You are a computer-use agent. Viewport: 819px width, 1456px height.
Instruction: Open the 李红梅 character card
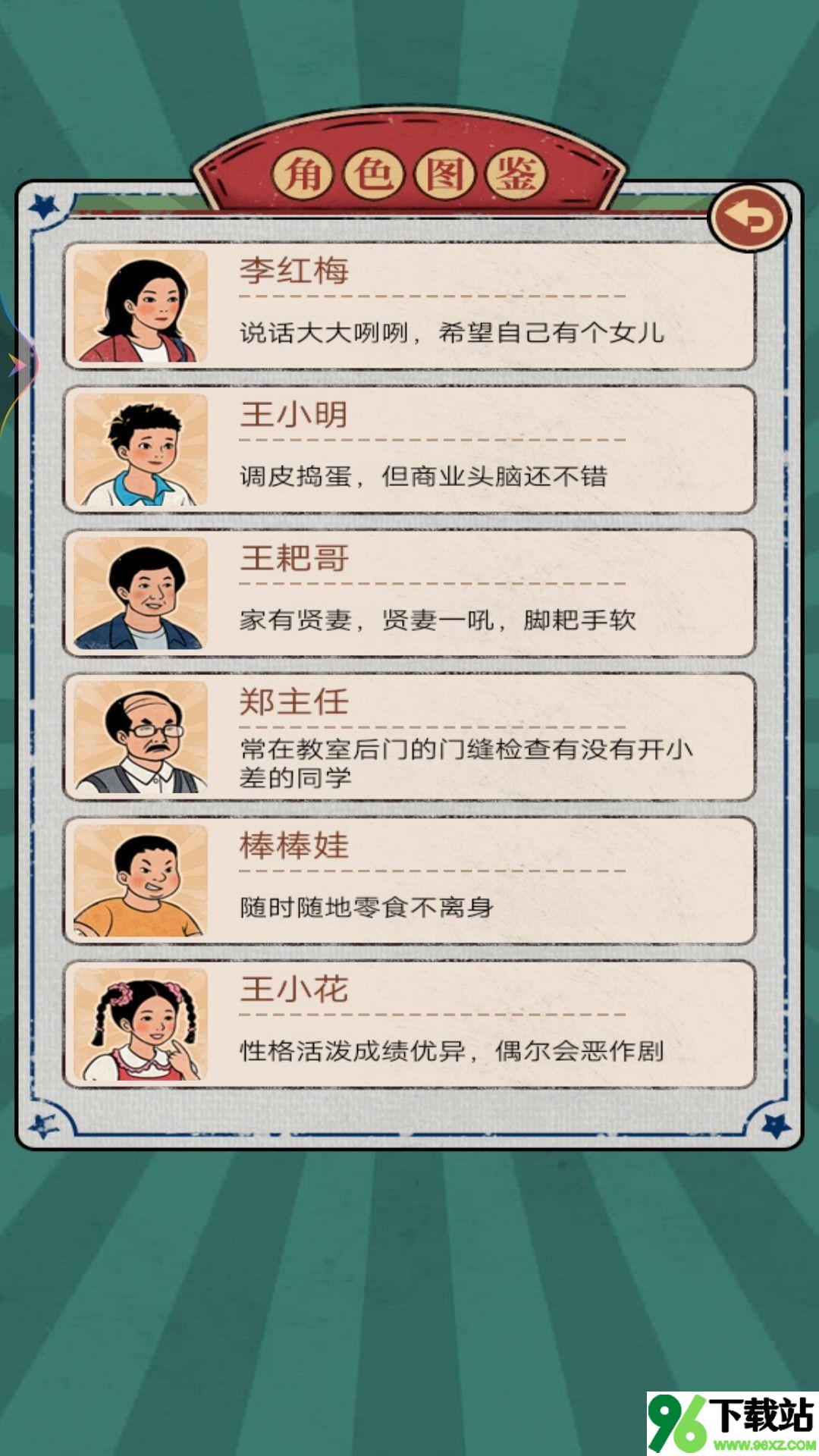coord(409,306)
